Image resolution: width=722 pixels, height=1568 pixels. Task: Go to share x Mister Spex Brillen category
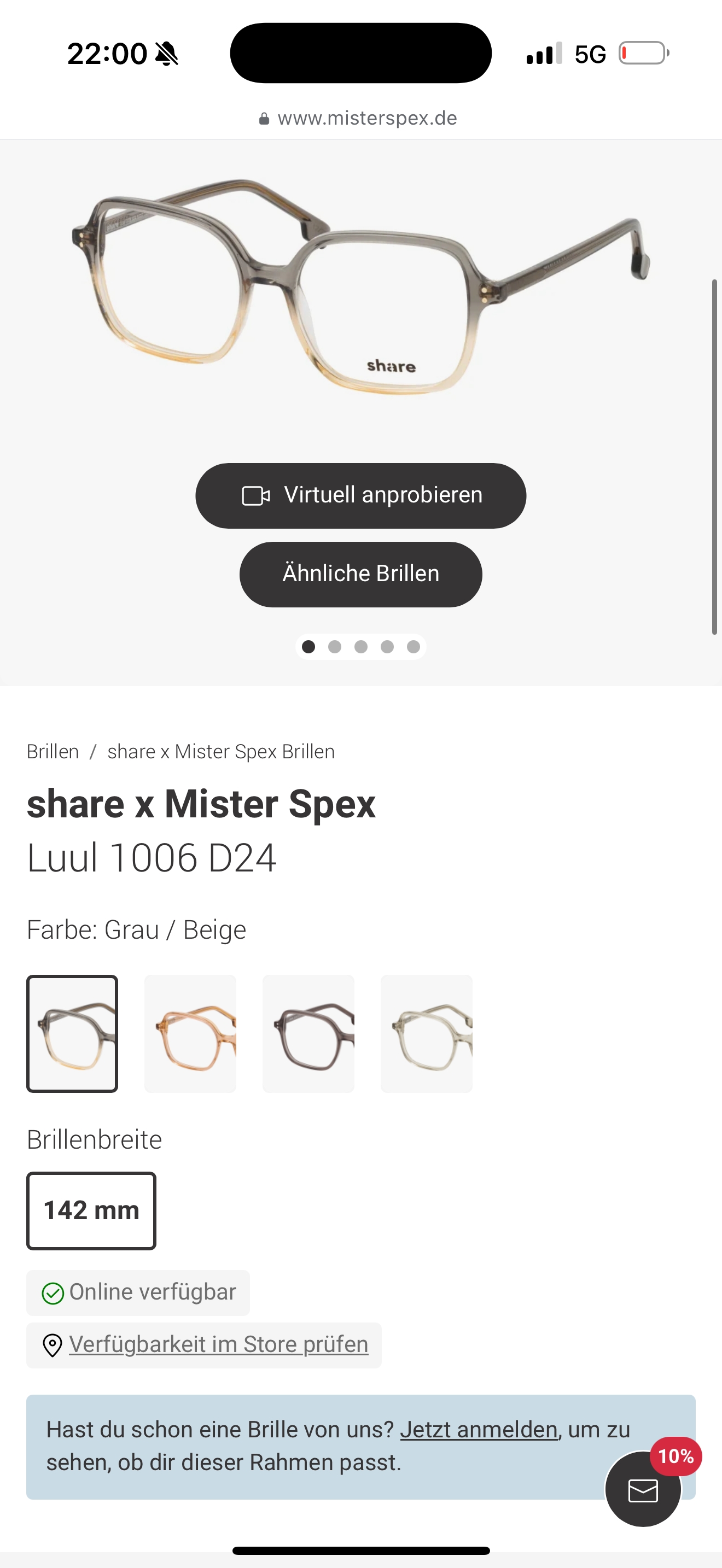coord(221,752)
